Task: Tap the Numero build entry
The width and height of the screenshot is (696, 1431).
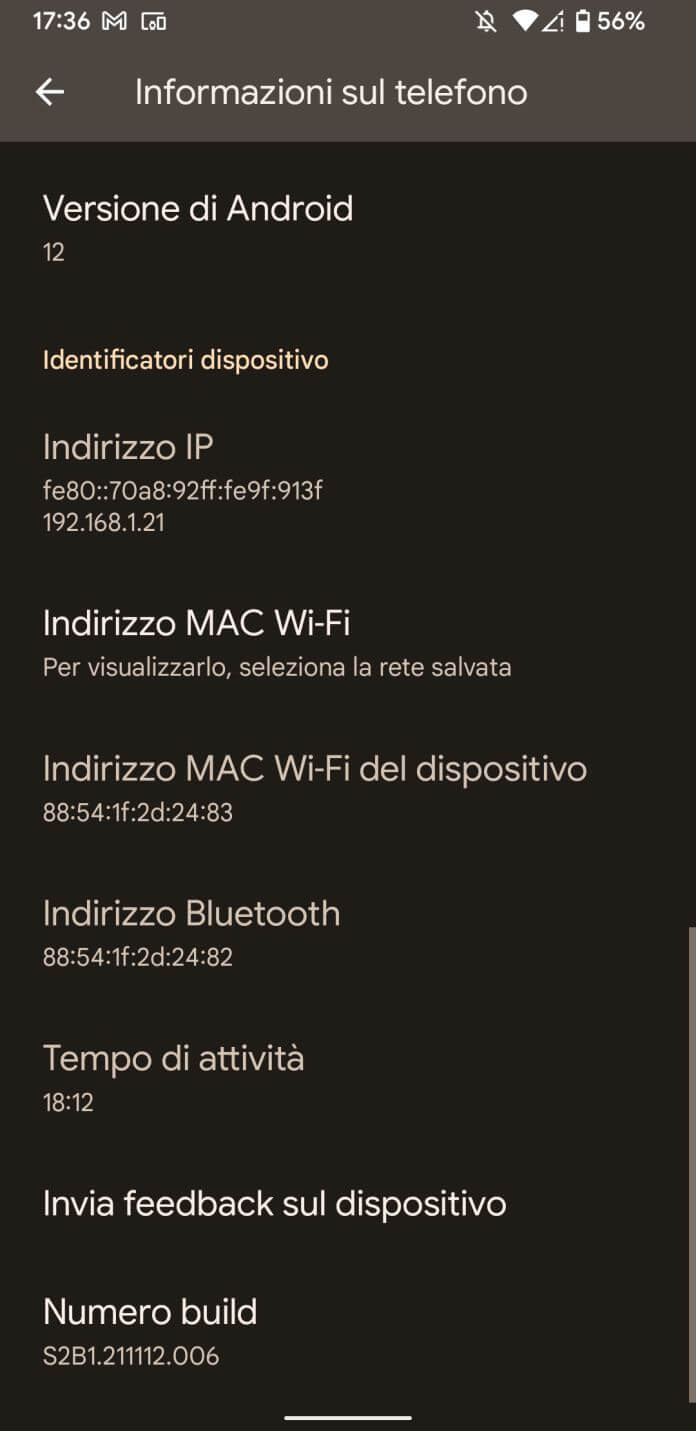Action: click(x=348, y=1332)
